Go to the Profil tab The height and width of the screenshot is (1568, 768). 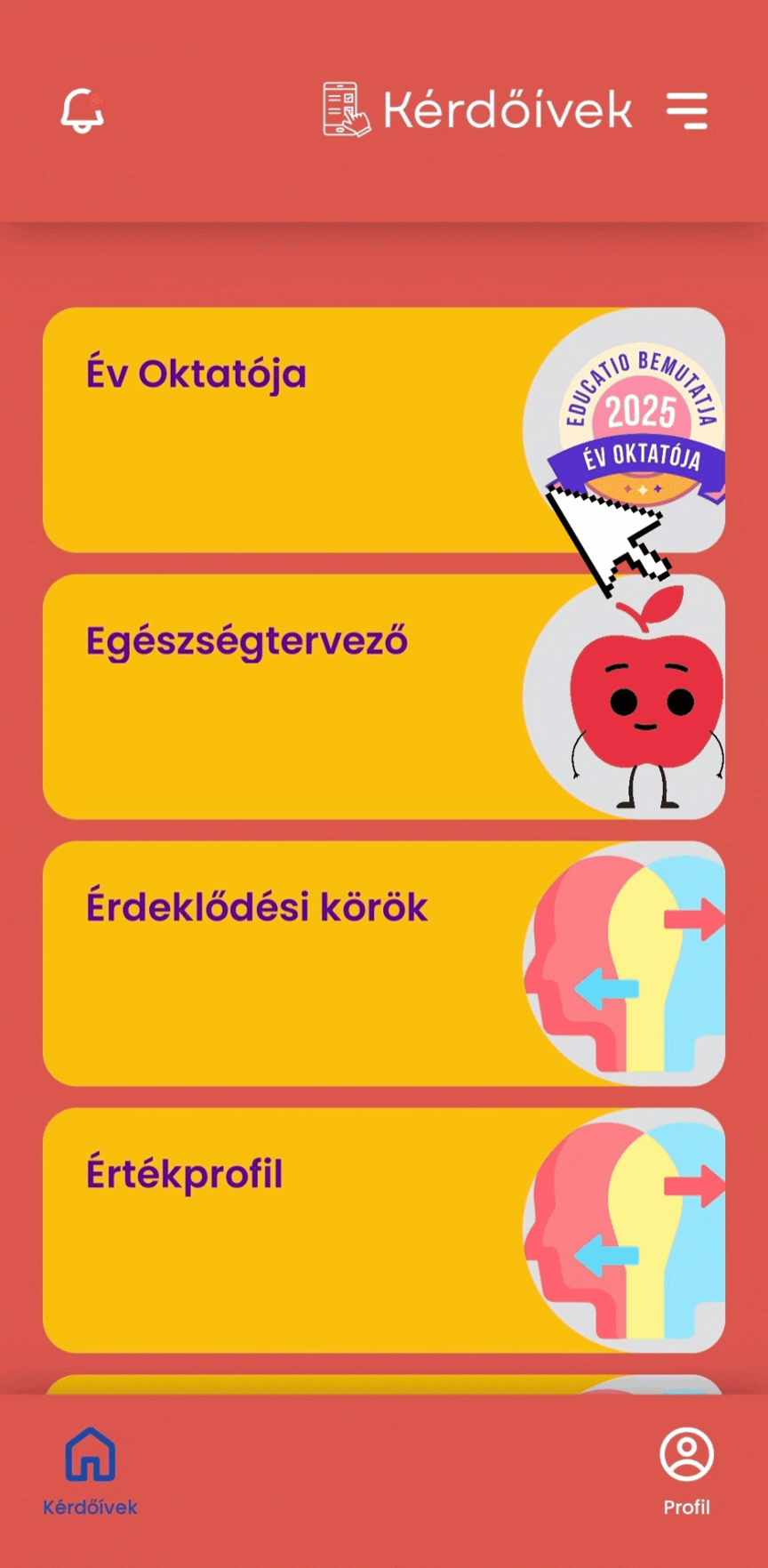pyautogui.click(x=686, y=1470)
